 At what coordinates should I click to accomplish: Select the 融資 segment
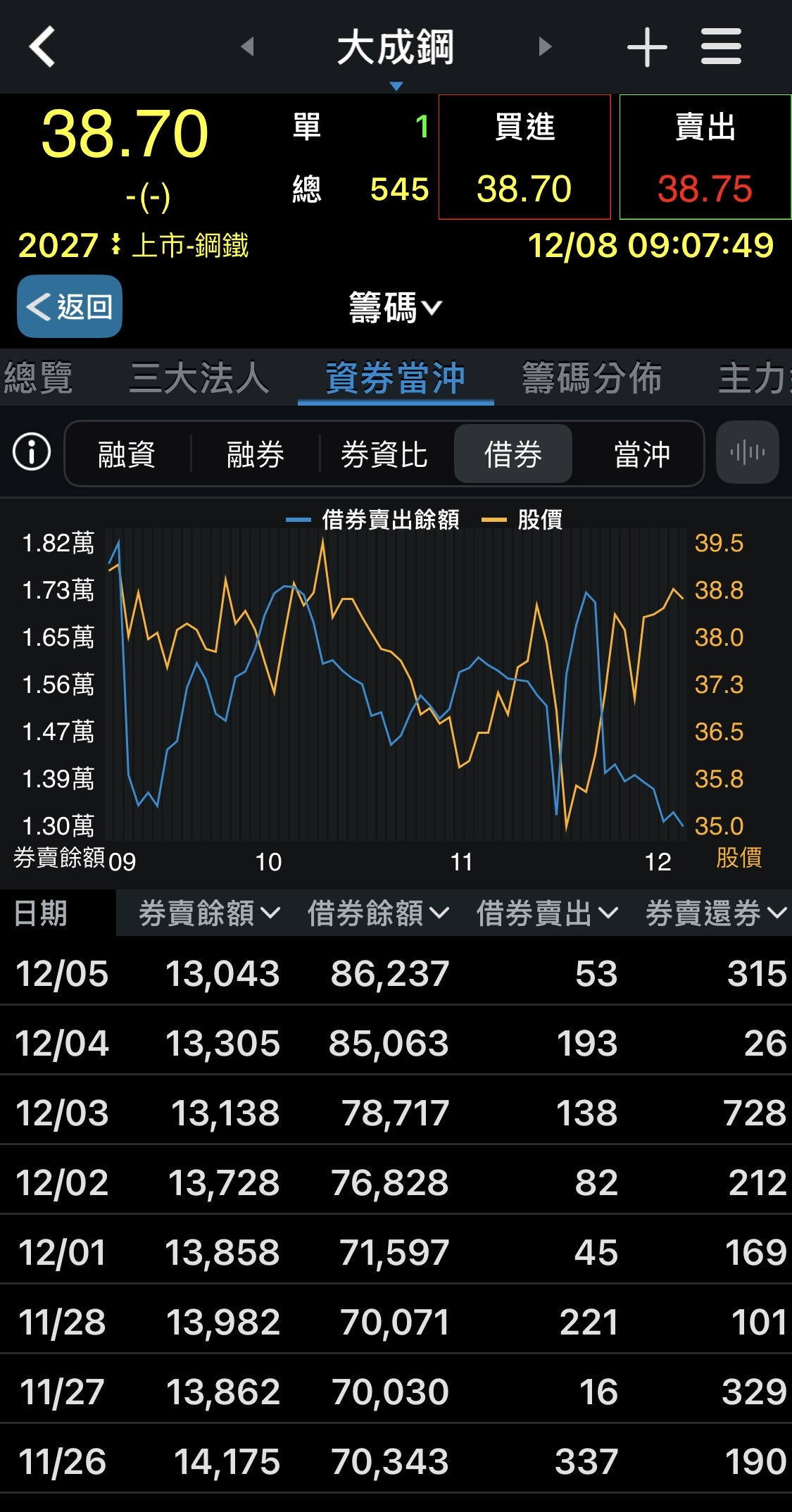pos(127,454)
